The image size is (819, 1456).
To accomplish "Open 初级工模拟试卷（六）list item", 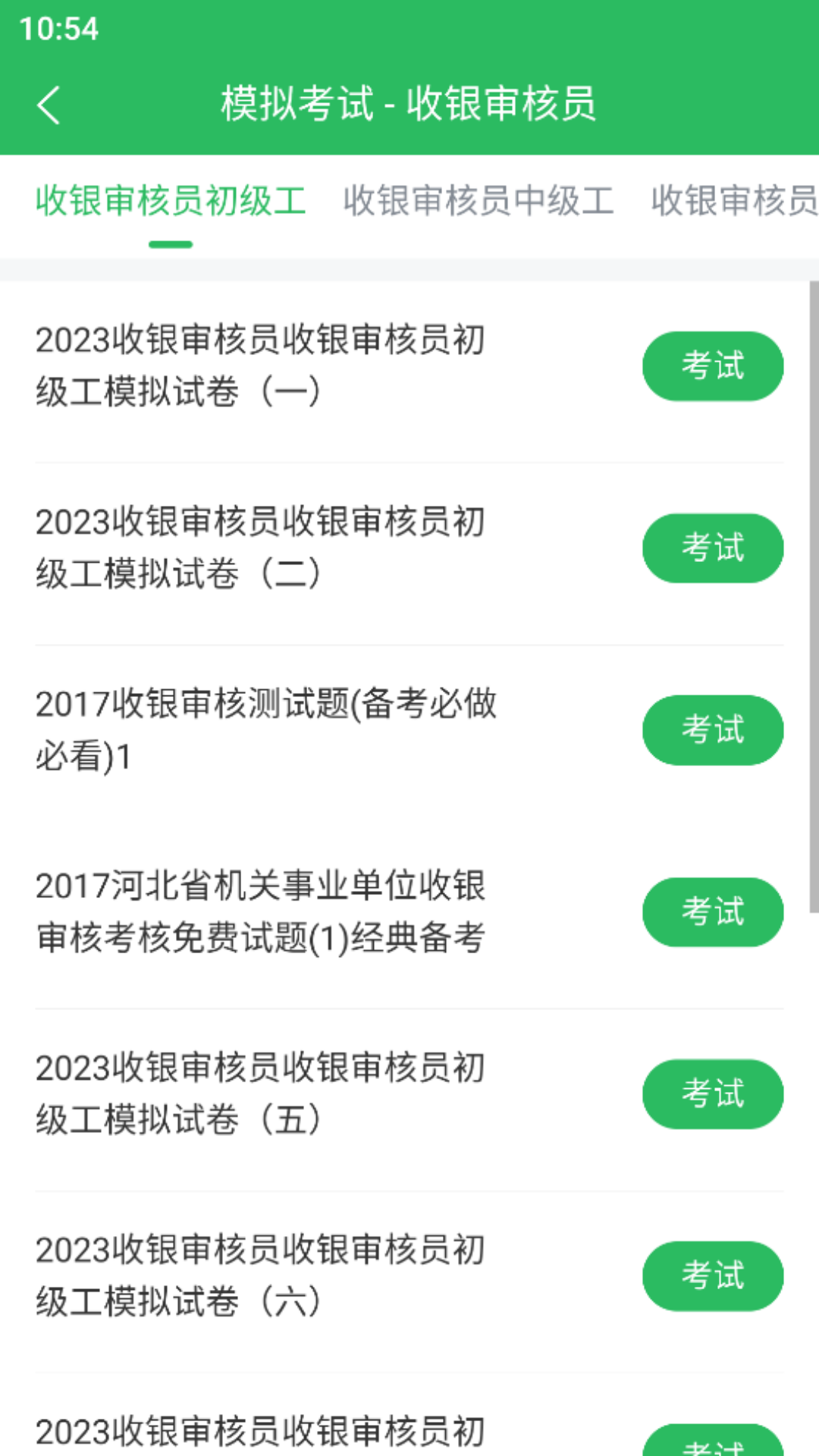I will coord(260,1276).
